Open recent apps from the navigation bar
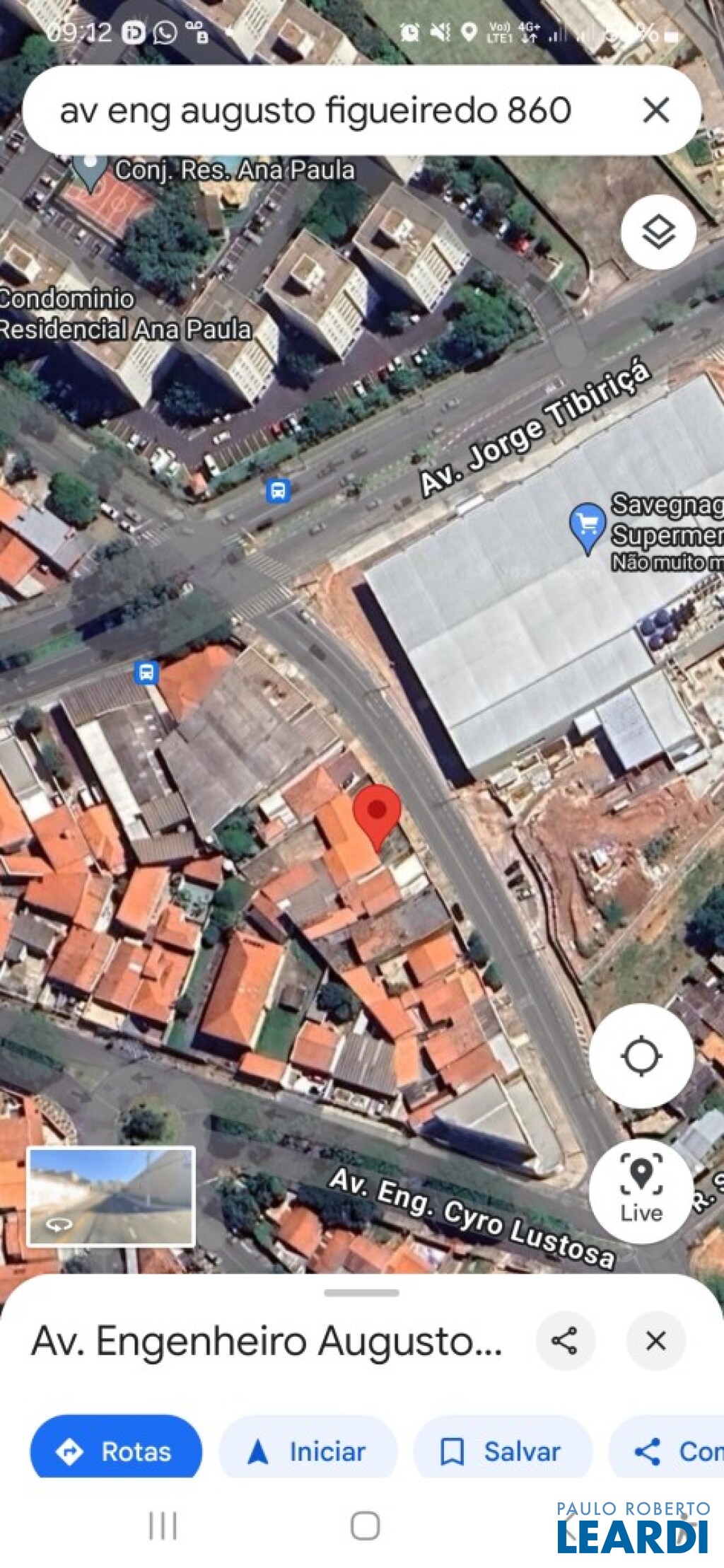 pos(163,1526)
